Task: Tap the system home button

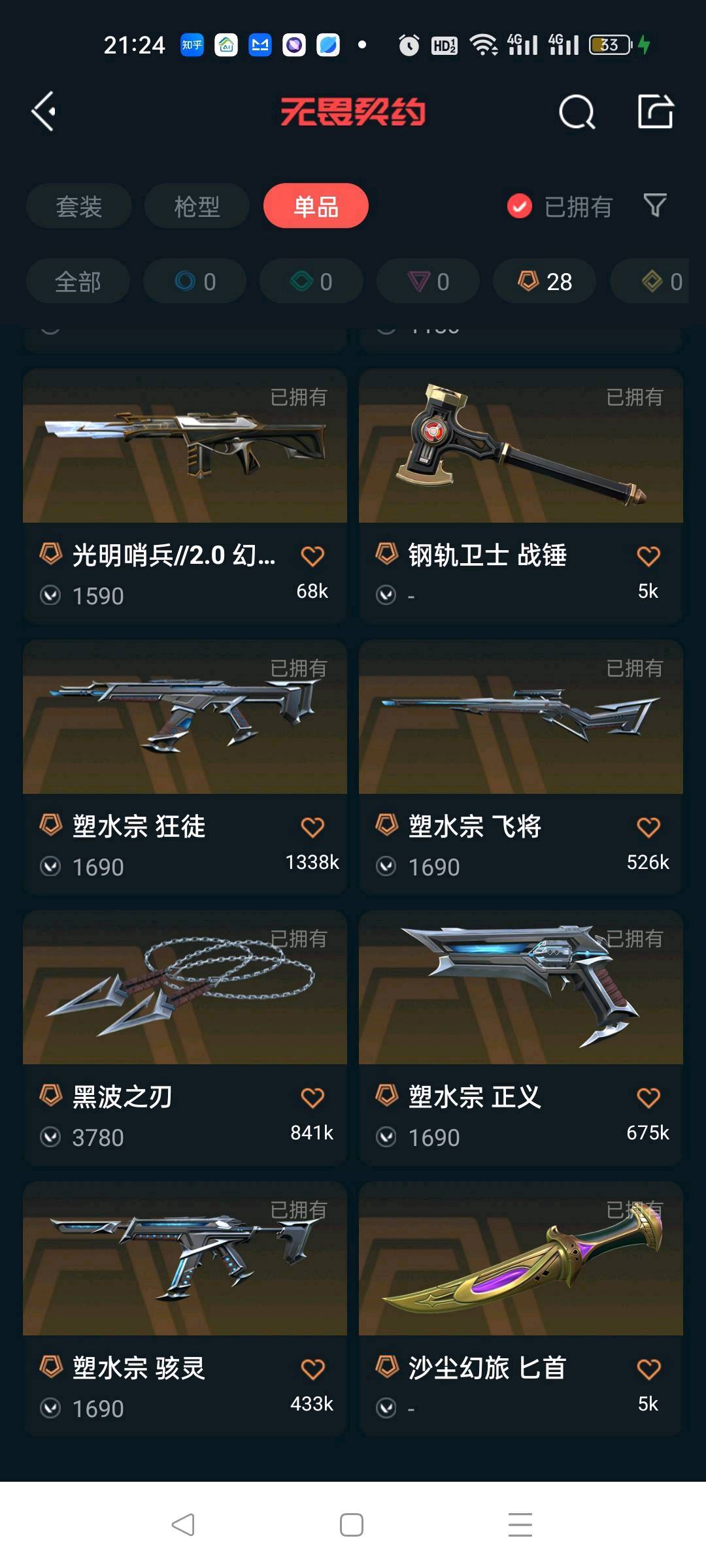Action: tap(352, 1525)
